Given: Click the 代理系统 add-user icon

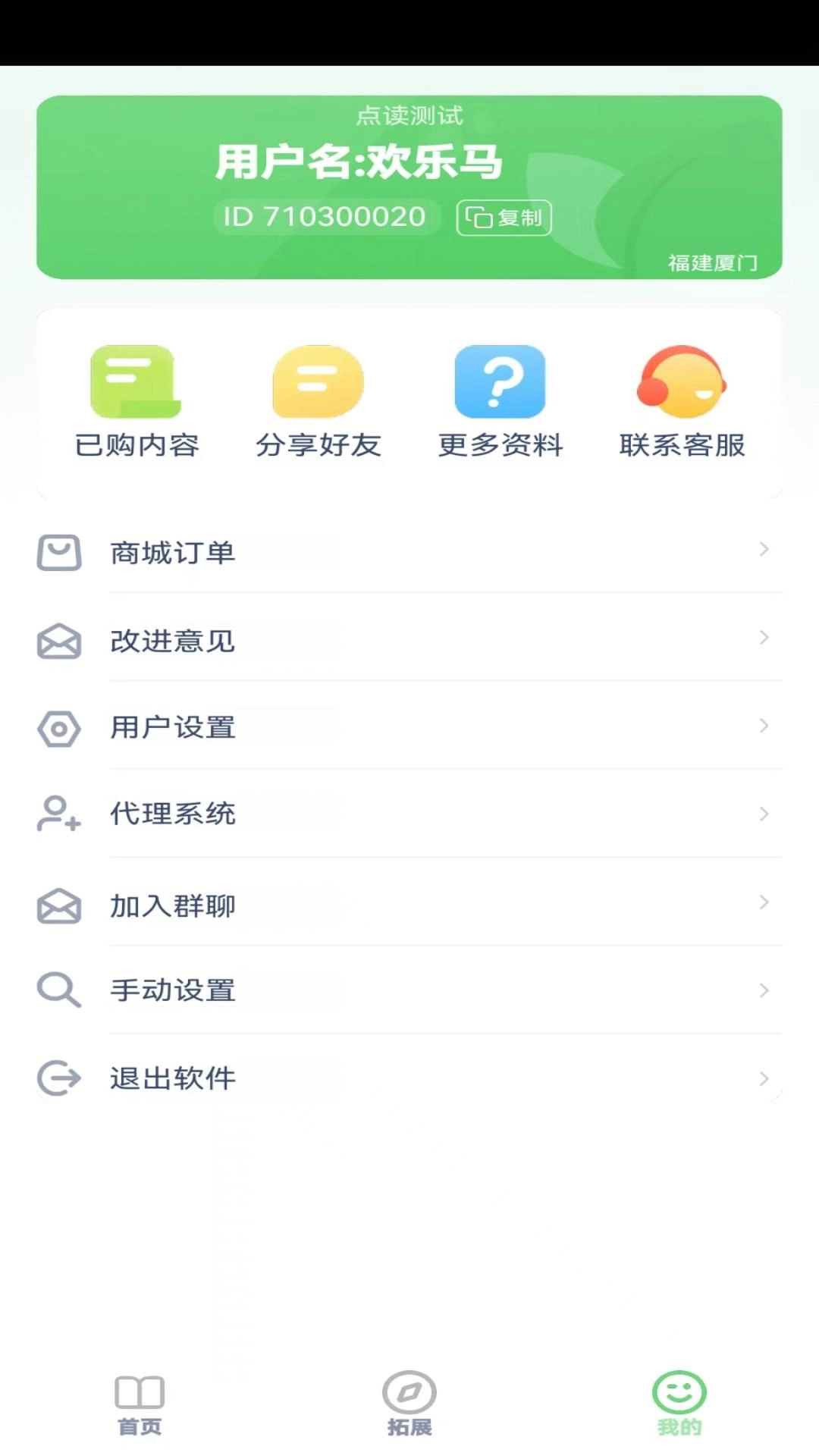Looking at the screenshot, I should click(58, 814).
